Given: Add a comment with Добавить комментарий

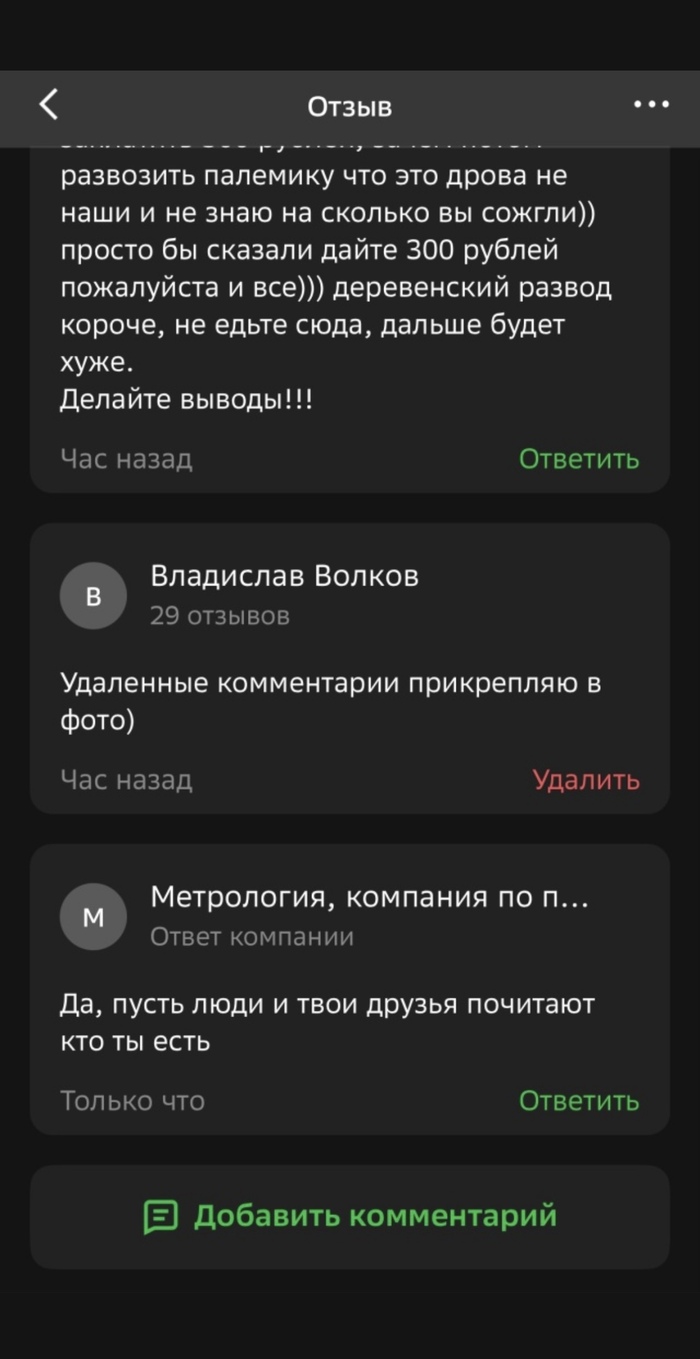Looking at the screenshot, I should (x=350, y=1216).
